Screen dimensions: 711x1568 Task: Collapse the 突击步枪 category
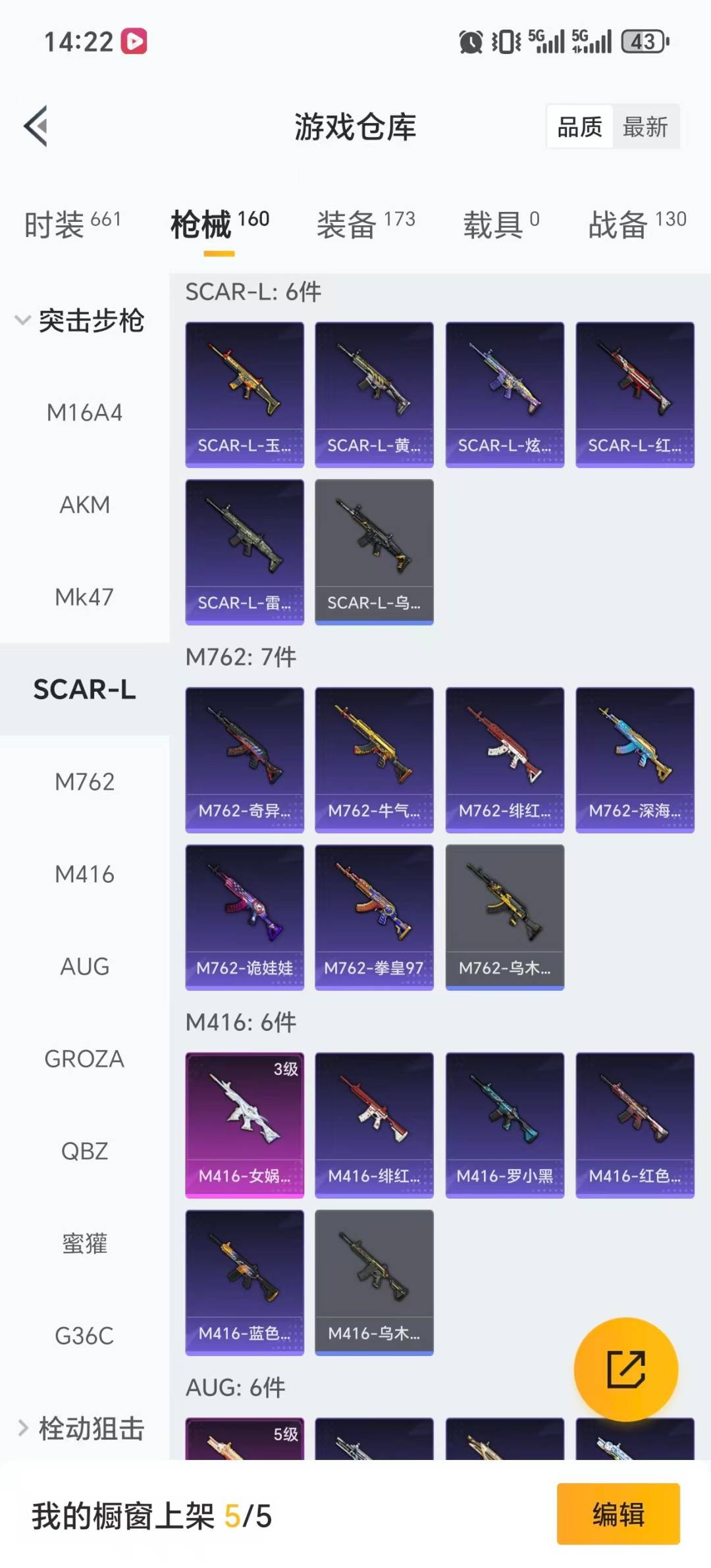coord(79,321)
